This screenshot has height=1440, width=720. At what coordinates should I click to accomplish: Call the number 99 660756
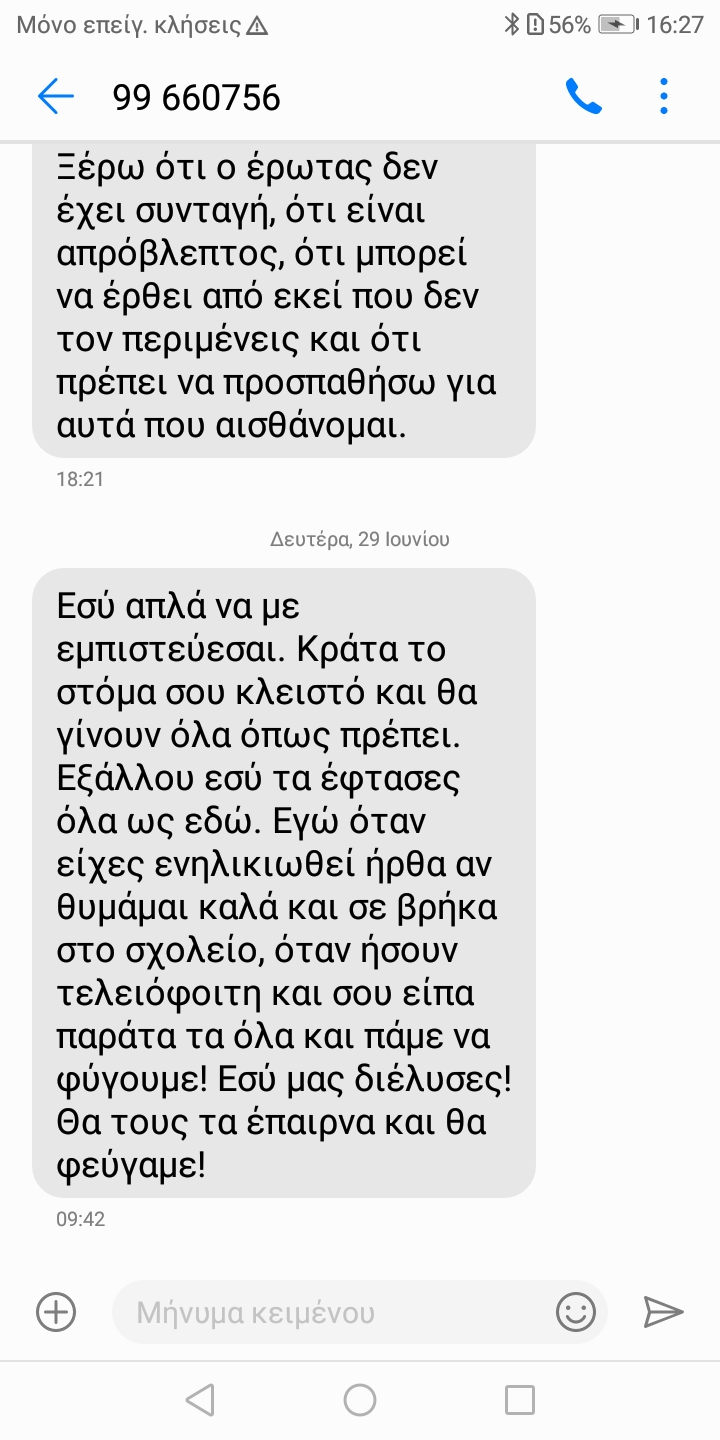point(583,97)
